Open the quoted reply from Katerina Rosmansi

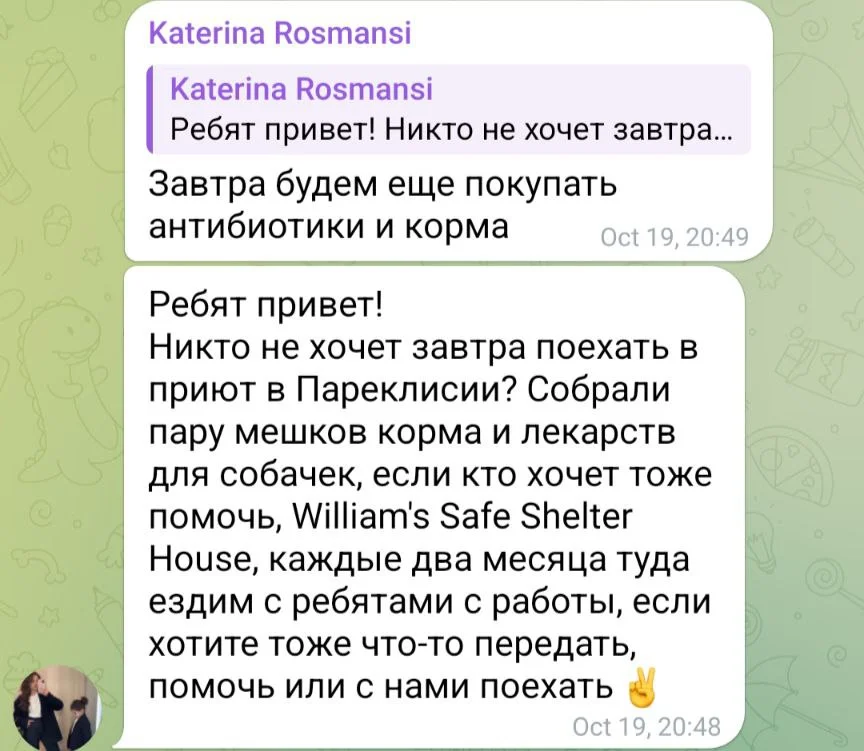448,110
